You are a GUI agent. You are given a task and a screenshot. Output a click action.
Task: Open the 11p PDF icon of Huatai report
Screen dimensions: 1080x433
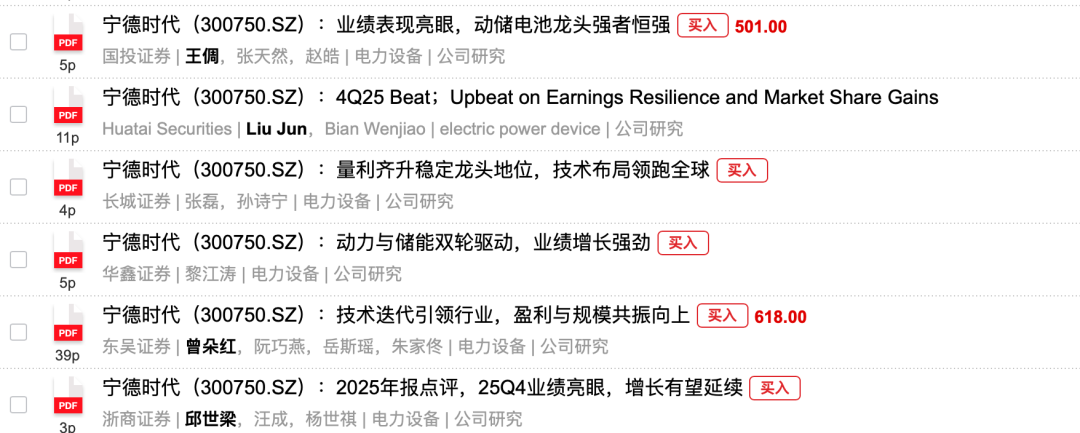click(x=68, y=113)
